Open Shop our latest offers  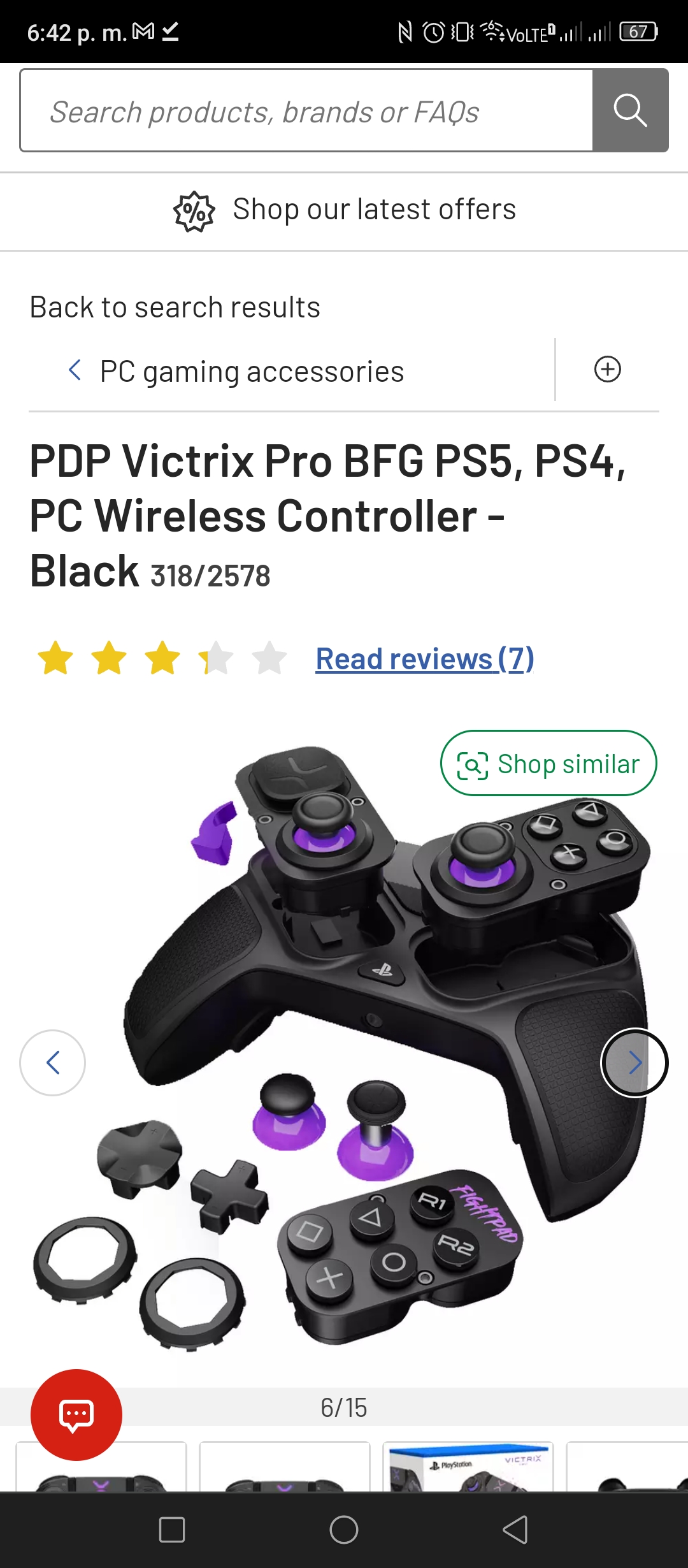point(344,211)
